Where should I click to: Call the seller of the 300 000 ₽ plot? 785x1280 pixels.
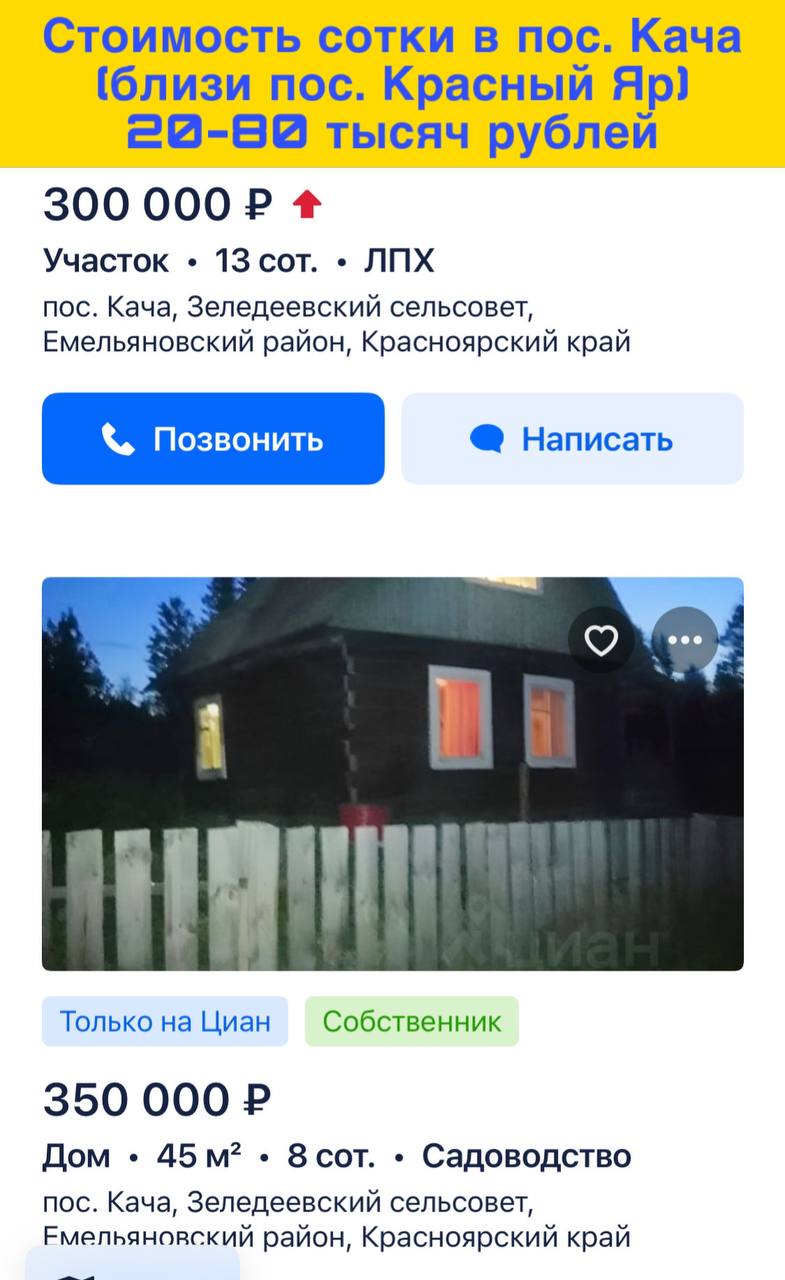(213, 439)
